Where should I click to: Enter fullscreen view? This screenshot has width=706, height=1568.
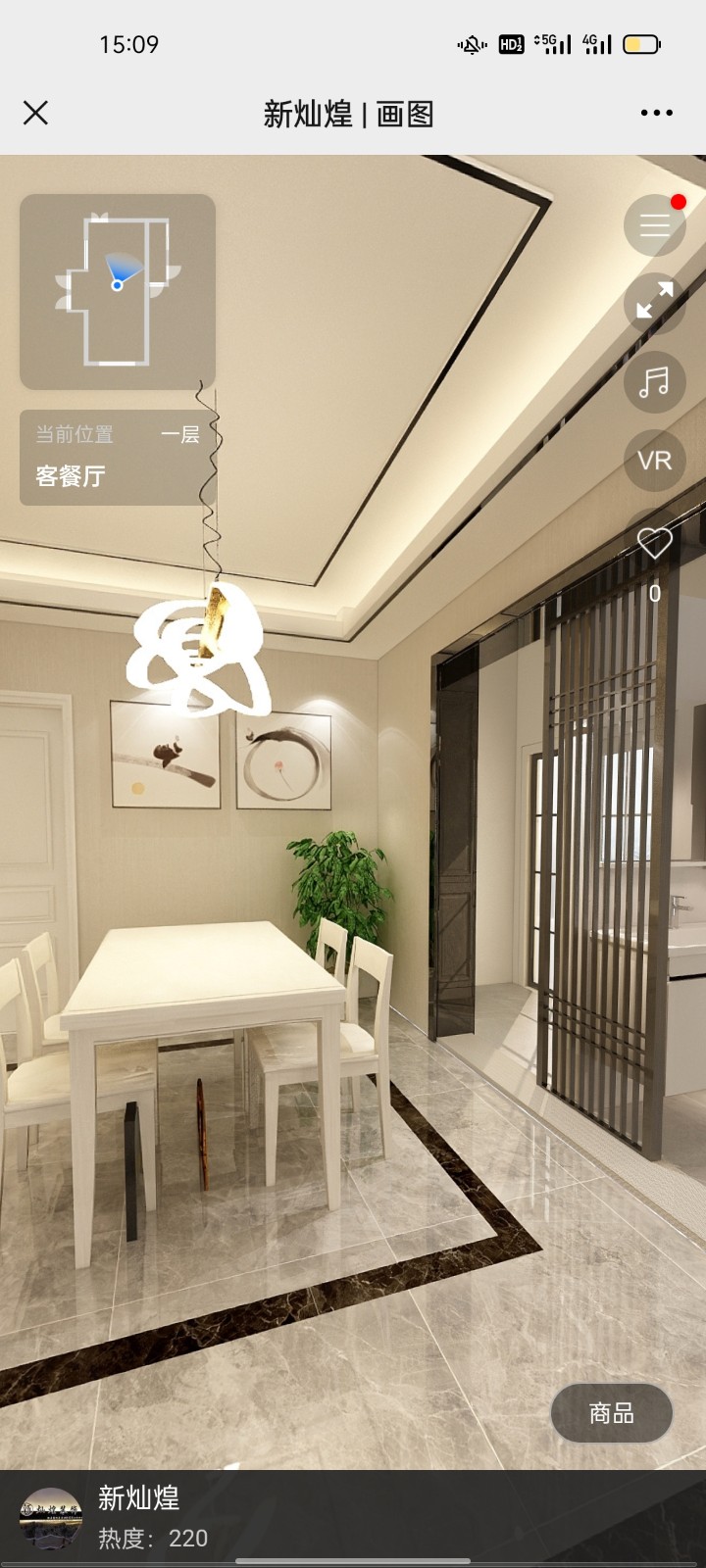click(655, 302)
